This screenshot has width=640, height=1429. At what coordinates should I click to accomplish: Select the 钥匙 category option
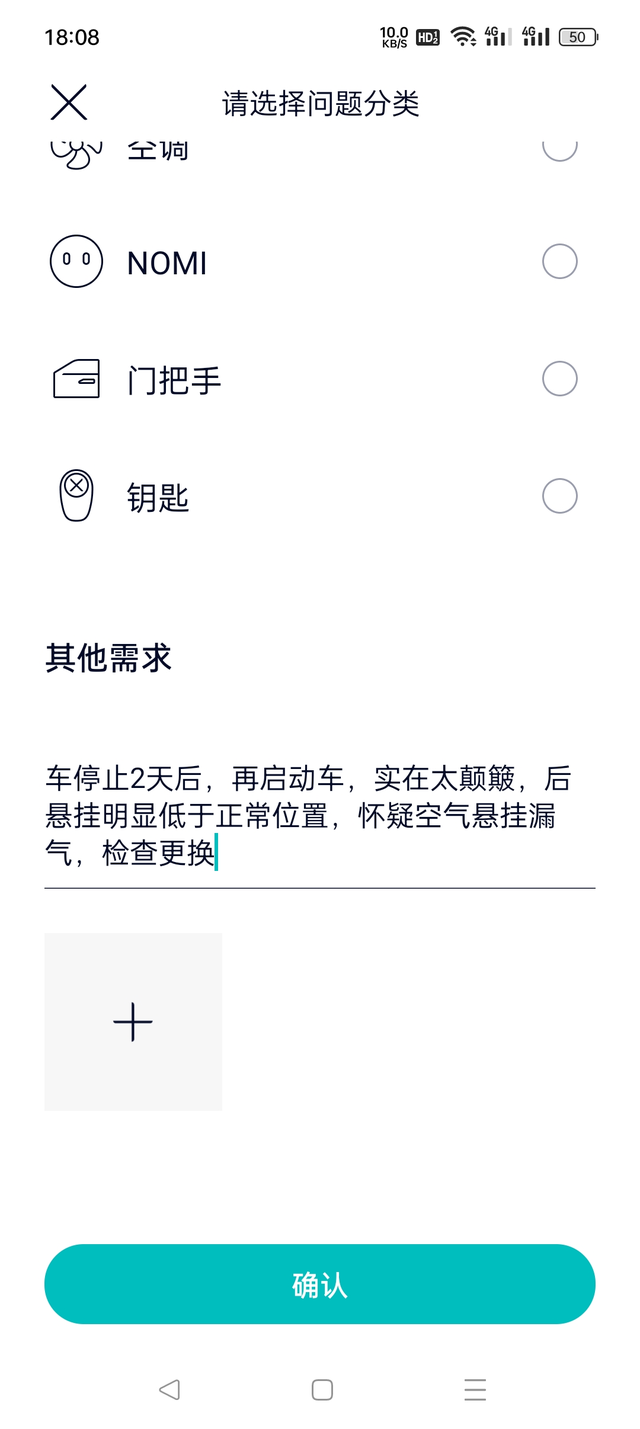559,496
